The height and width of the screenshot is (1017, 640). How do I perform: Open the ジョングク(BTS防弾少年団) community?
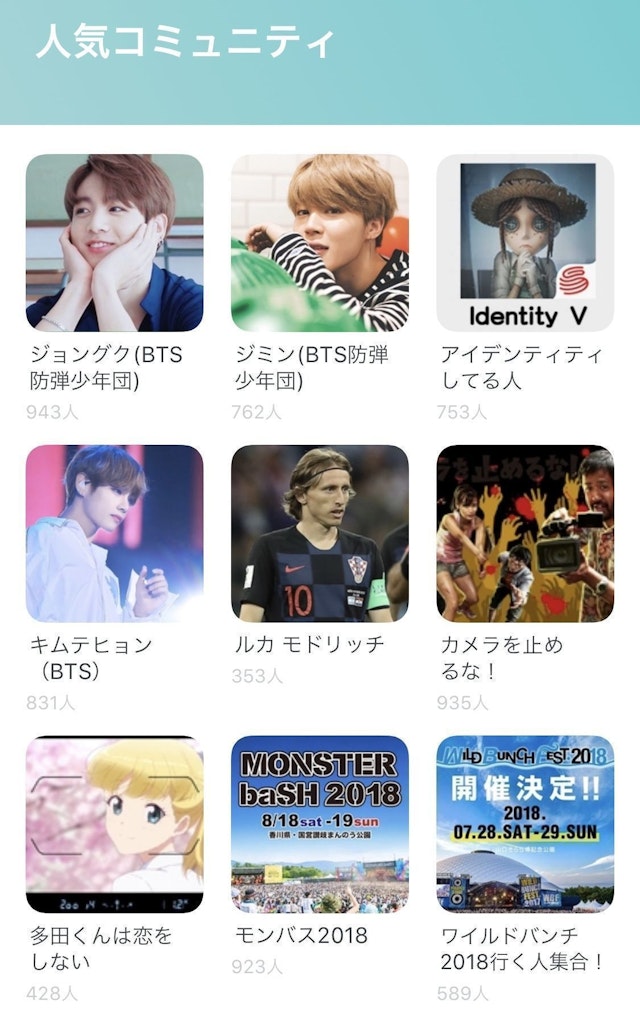click(114, 243)
